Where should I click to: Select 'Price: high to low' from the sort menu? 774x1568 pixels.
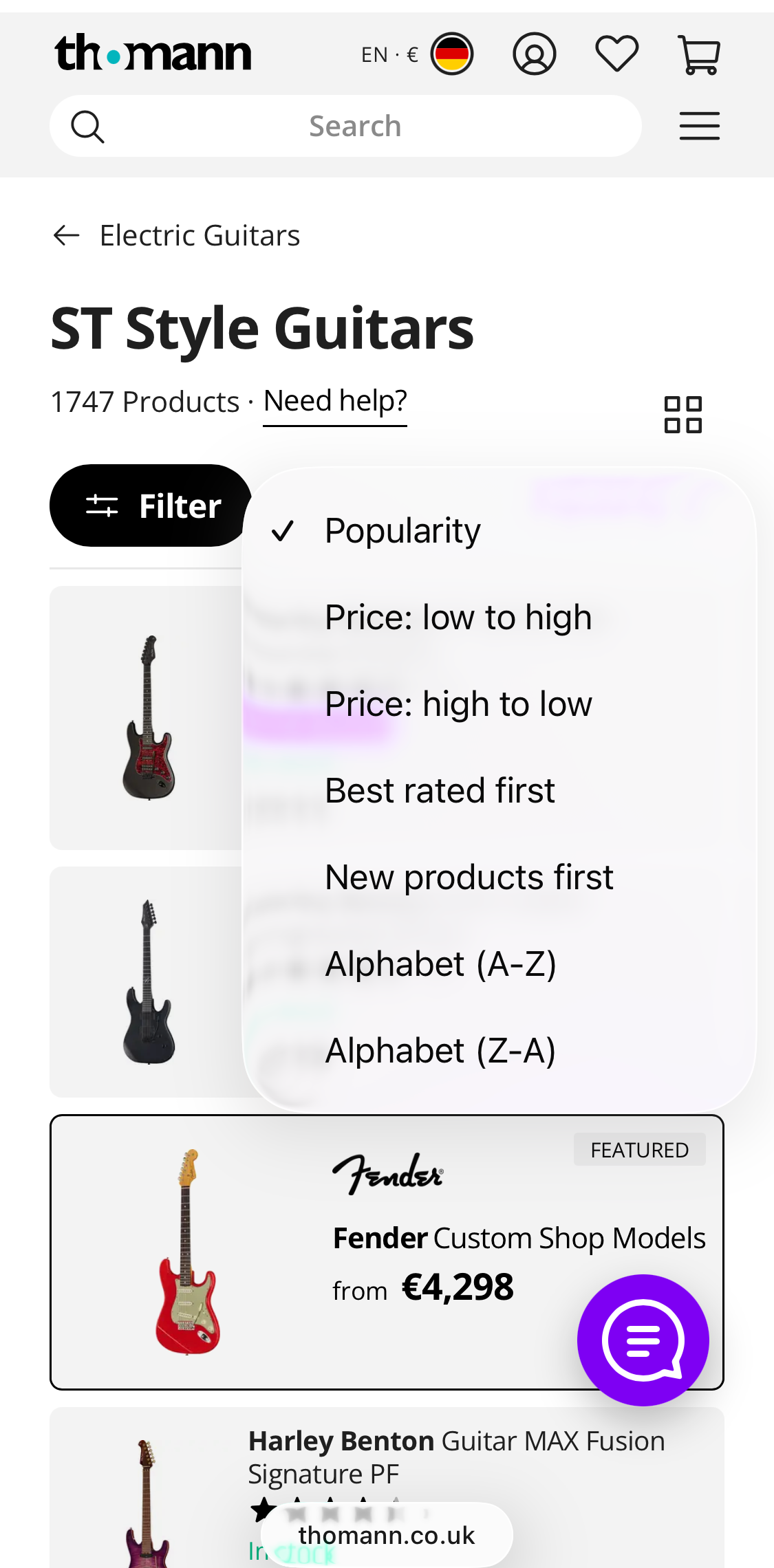coord(458,703)
